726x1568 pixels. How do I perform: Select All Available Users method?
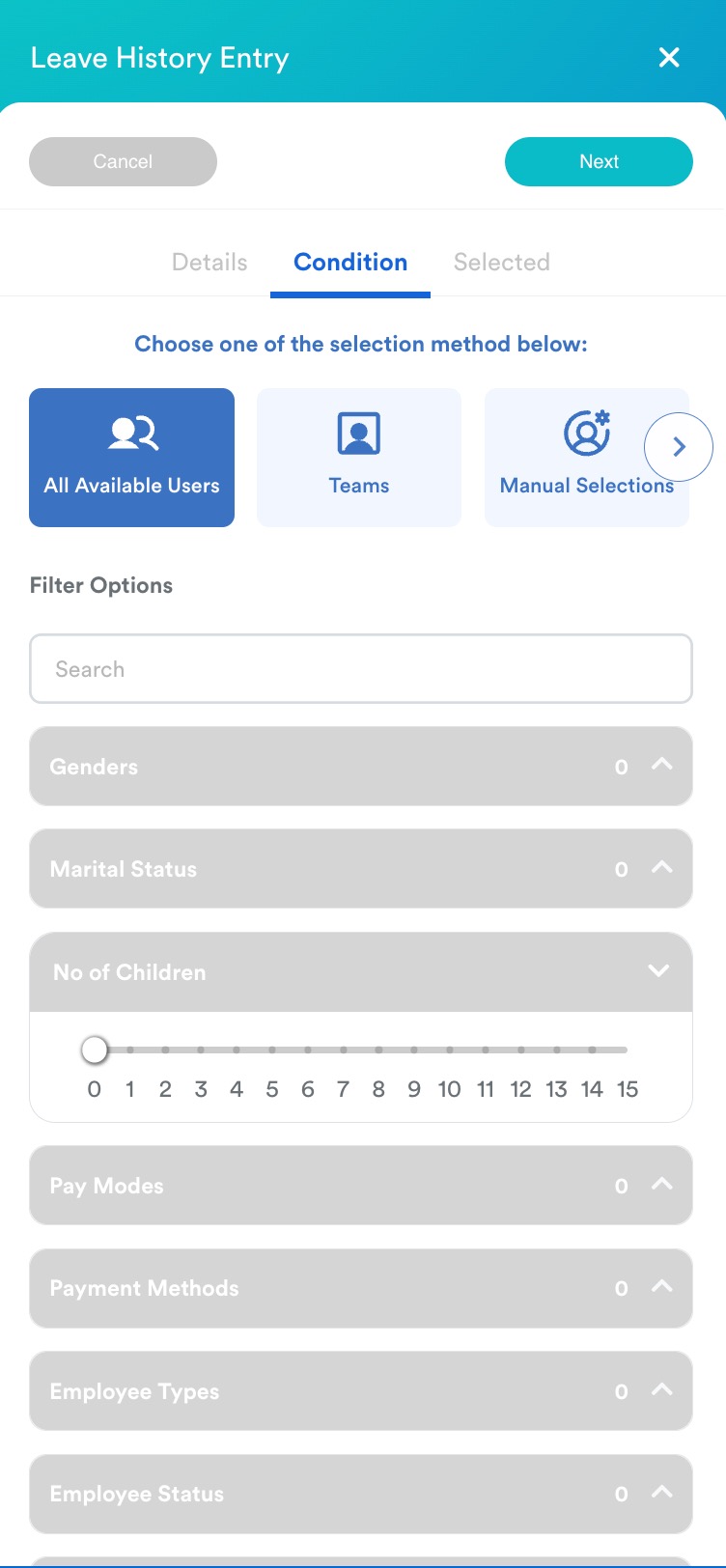pyautogui.click(x=131, y=458)
